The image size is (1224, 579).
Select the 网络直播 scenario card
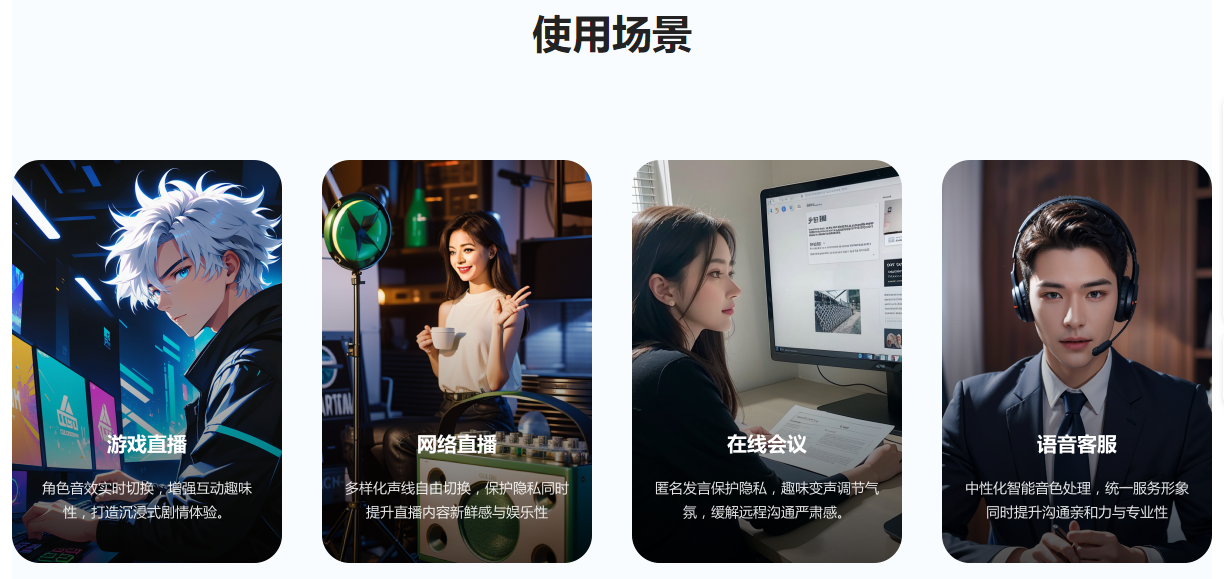coord(457,361)
